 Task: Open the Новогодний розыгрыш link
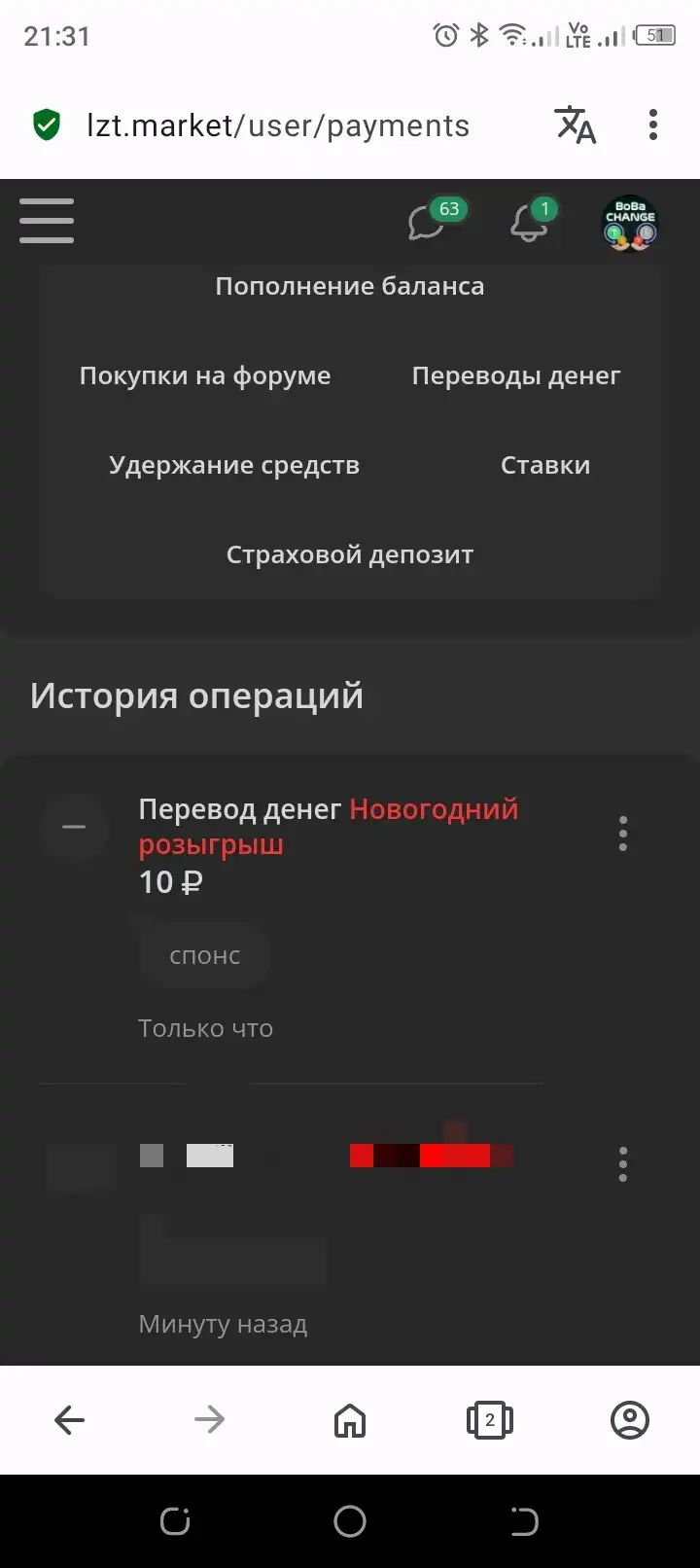point(329,827)
